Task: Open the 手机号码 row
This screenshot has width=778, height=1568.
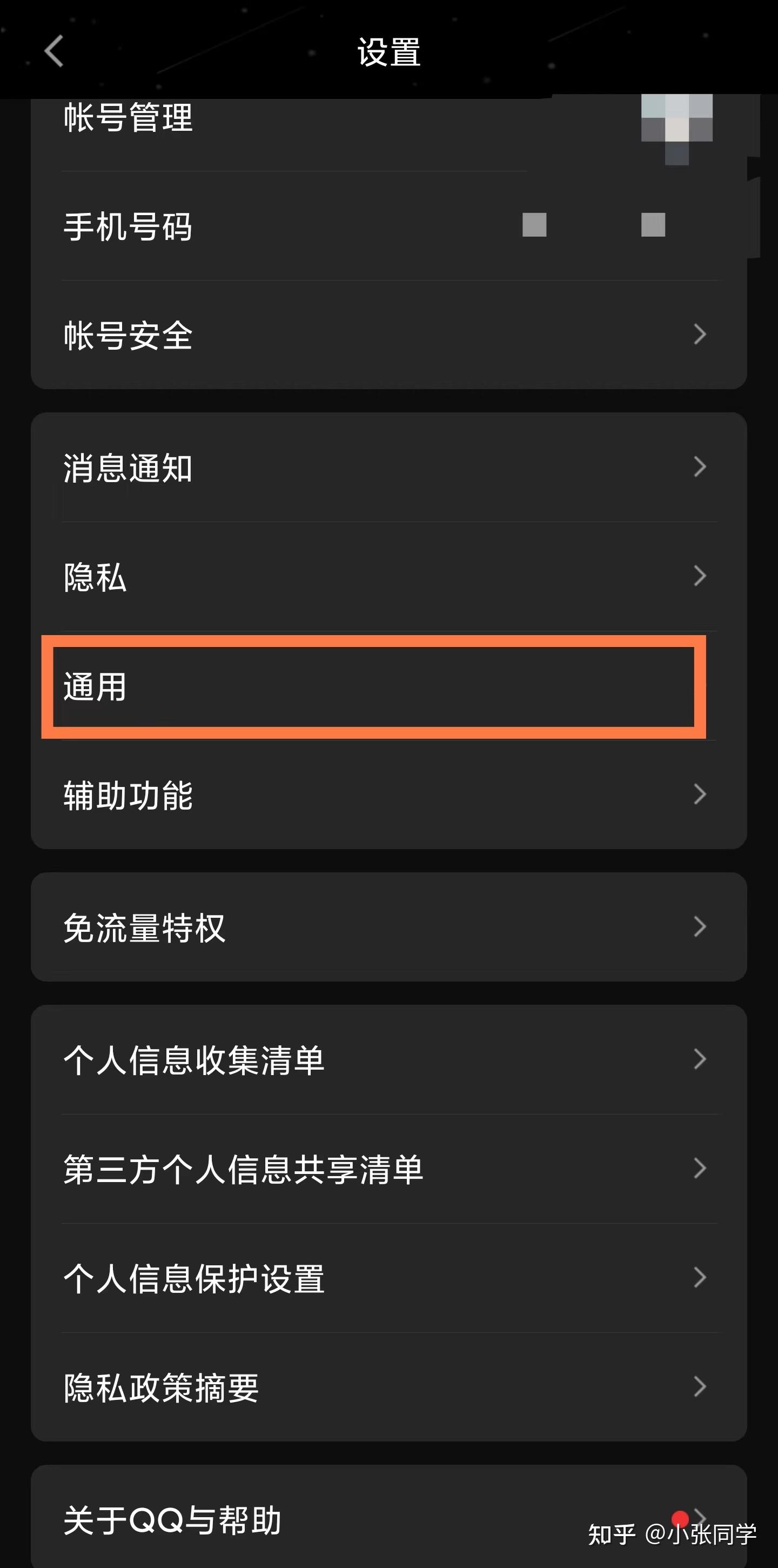Action: [x=388, y=226]
